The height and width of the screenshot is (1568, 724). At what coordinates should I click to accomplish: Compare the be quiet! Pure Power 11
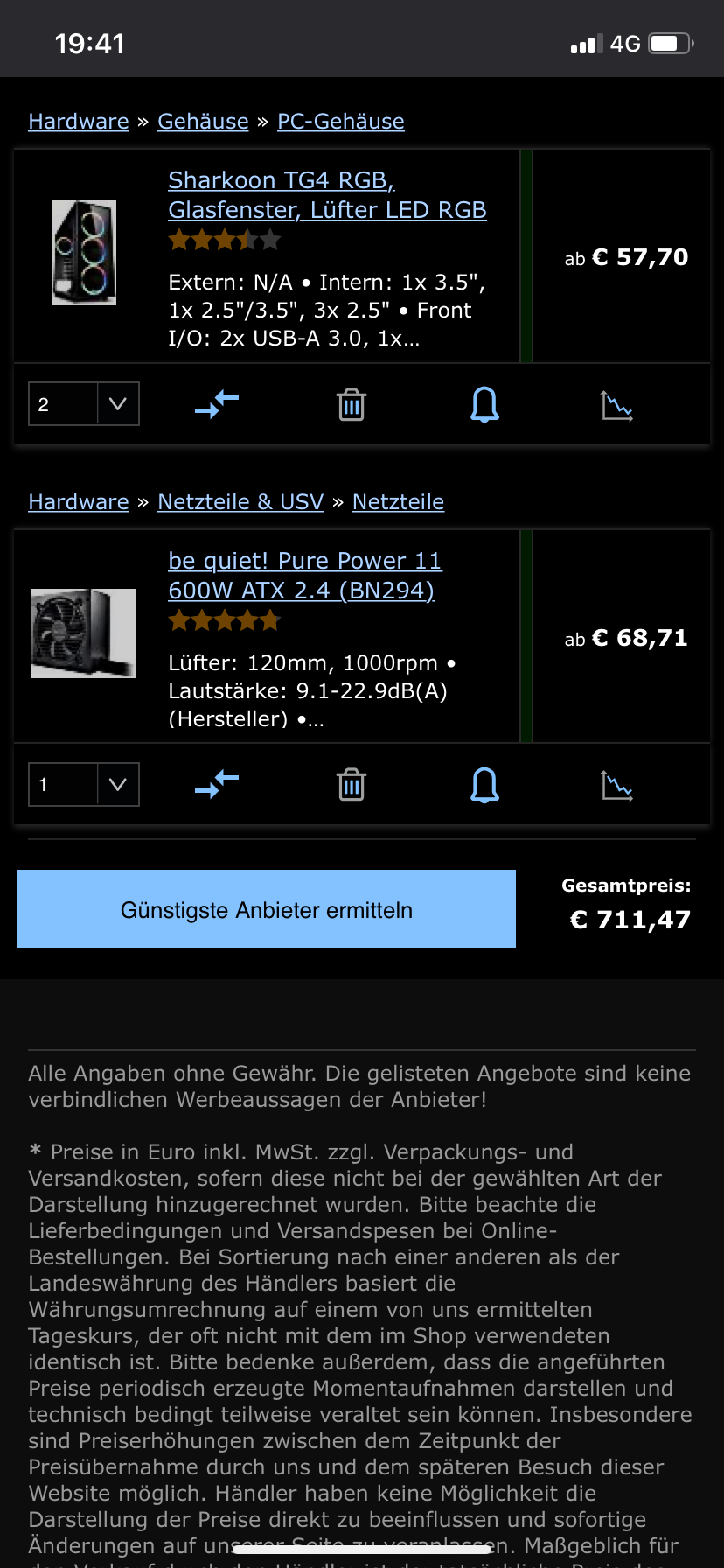tap(217, 785)
